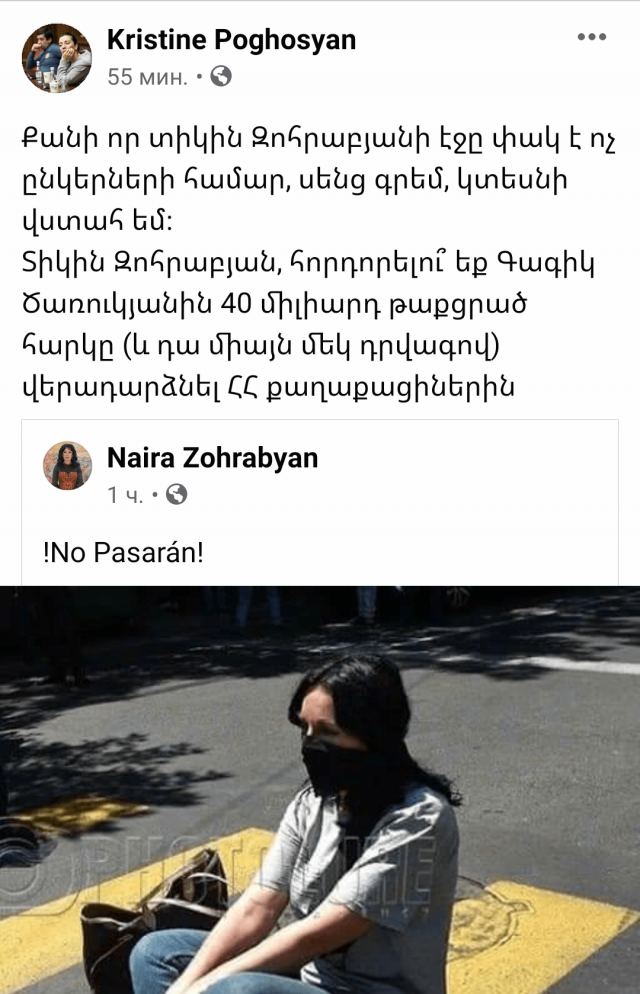Open the shared post photo
640x994 pixels.
(x=320, y=788)
